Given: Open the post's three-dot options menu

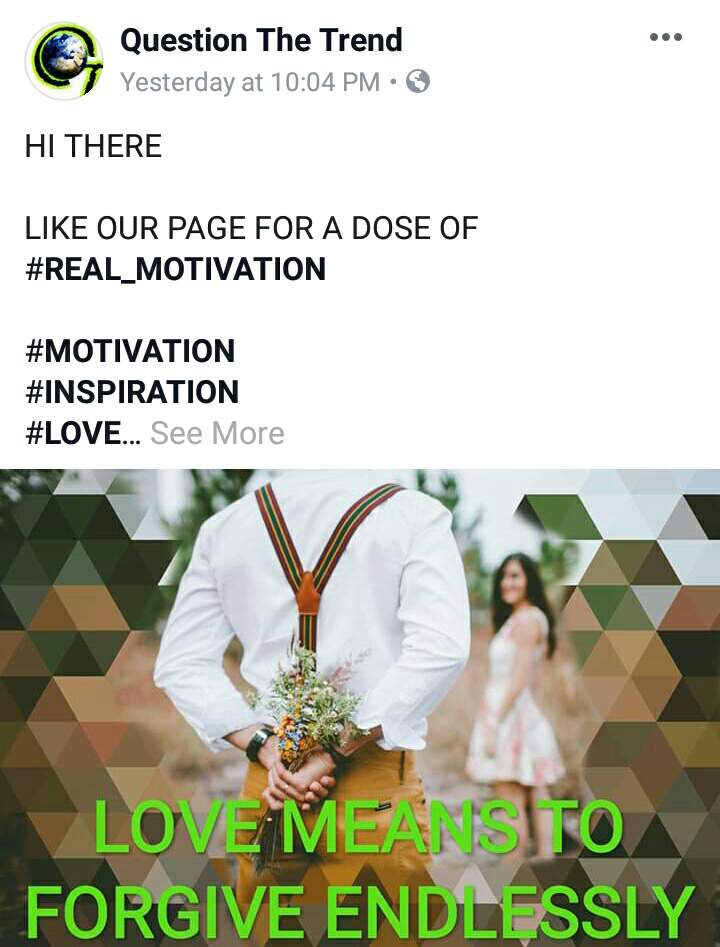Looking at the screenshot, I should coord(665,38).
